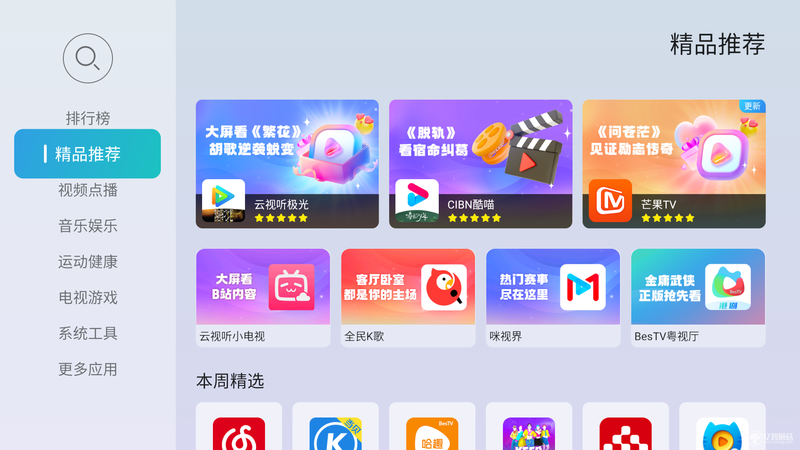The height and width of the screenshot is (450, 800).
Task: Open the BesTV粤视厅 card
Action: click(698, 298)
